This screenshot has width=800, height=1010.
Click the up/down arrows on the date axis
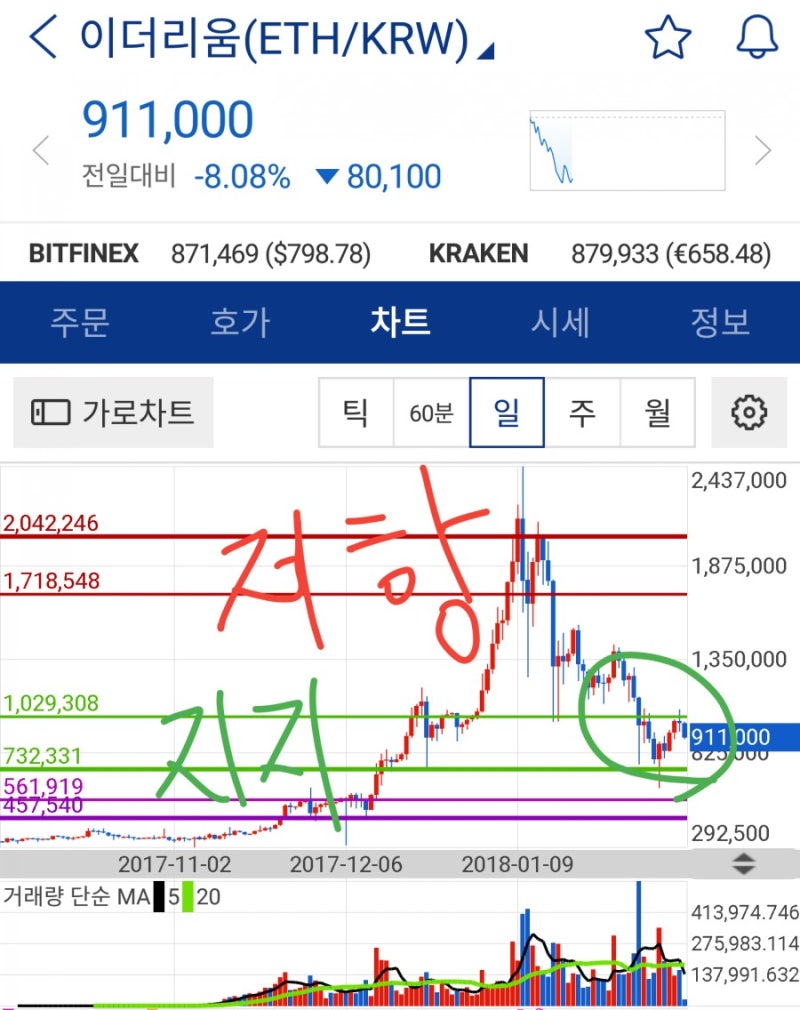coord(744,865)
